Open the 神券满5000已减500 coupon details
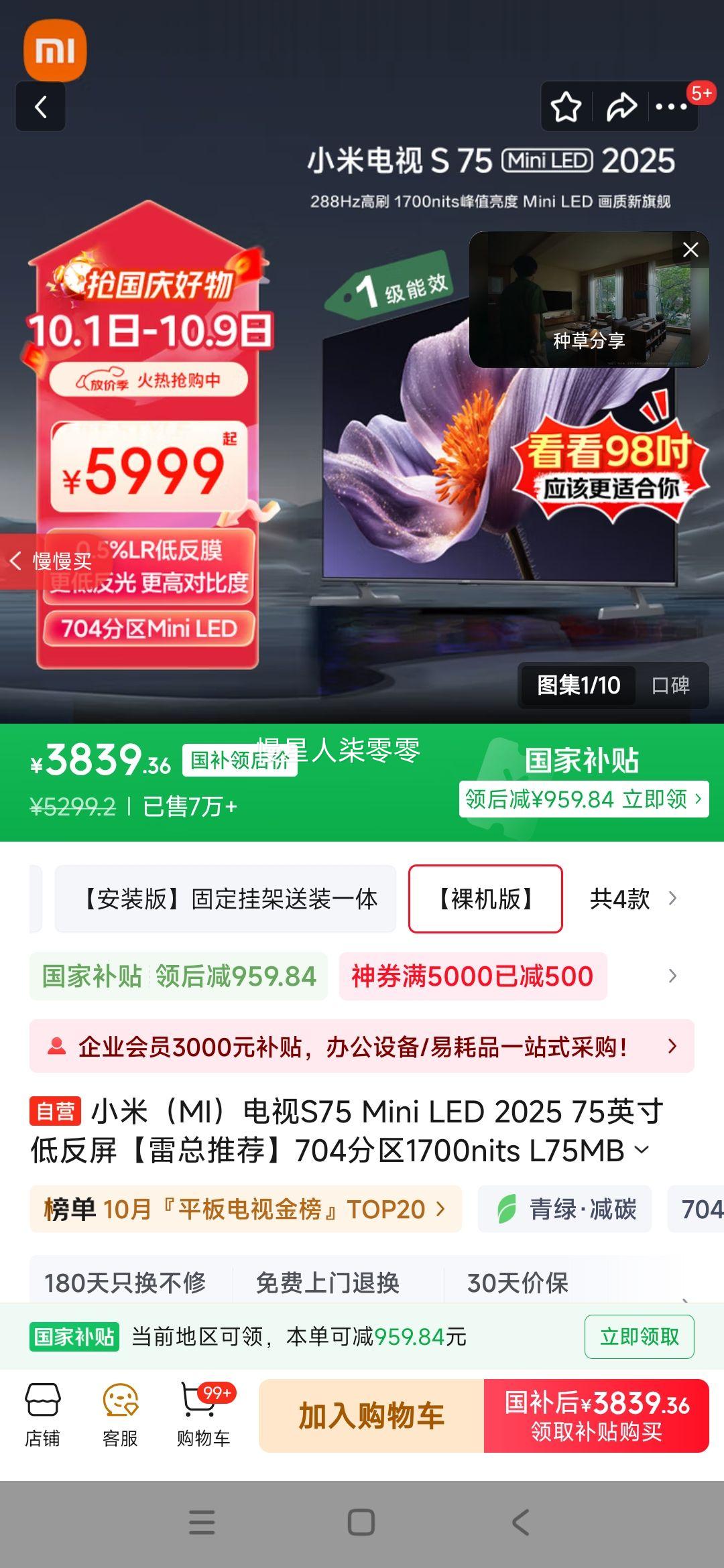 tap(473, 976)
